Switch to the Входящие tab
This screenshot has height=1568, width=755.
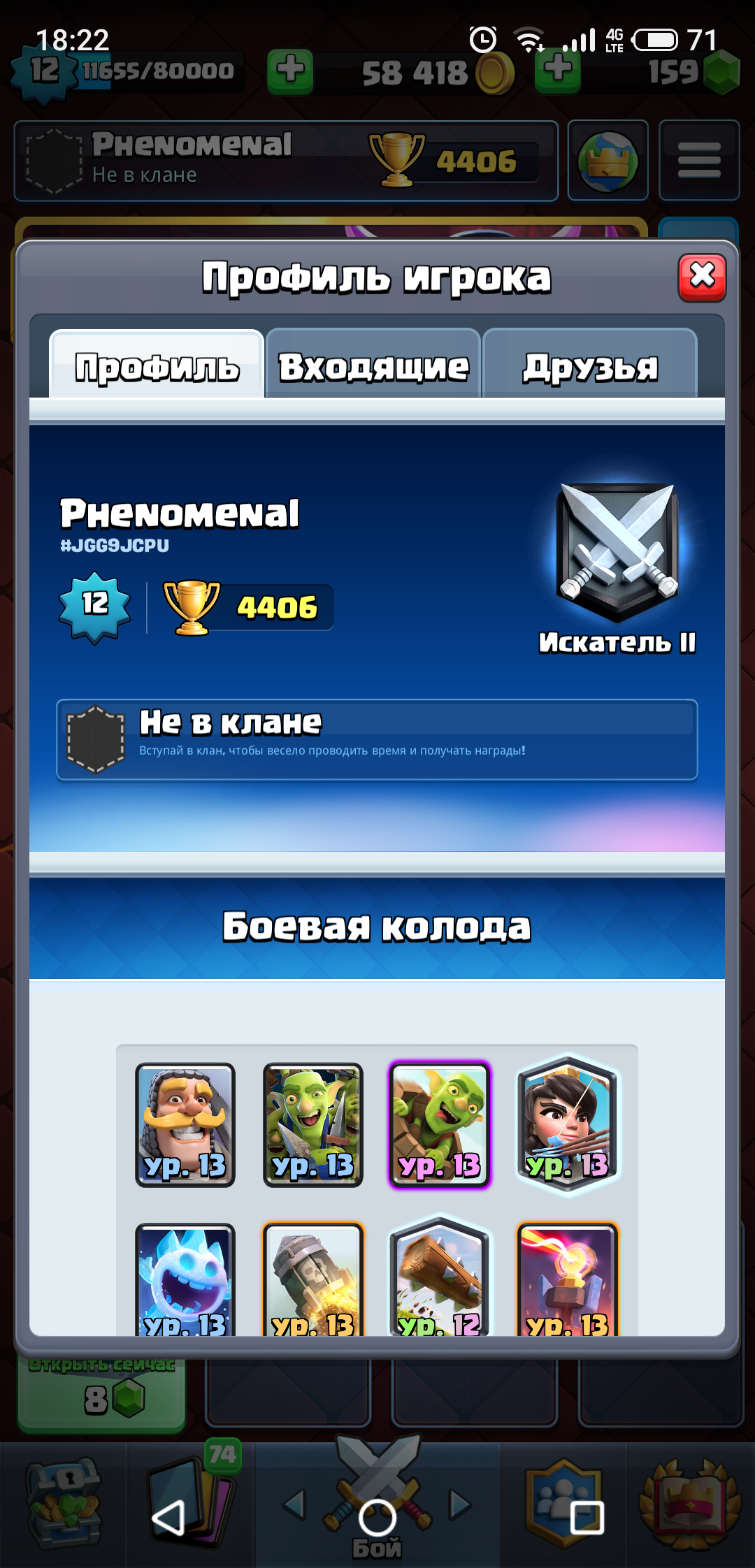(373, 365)
